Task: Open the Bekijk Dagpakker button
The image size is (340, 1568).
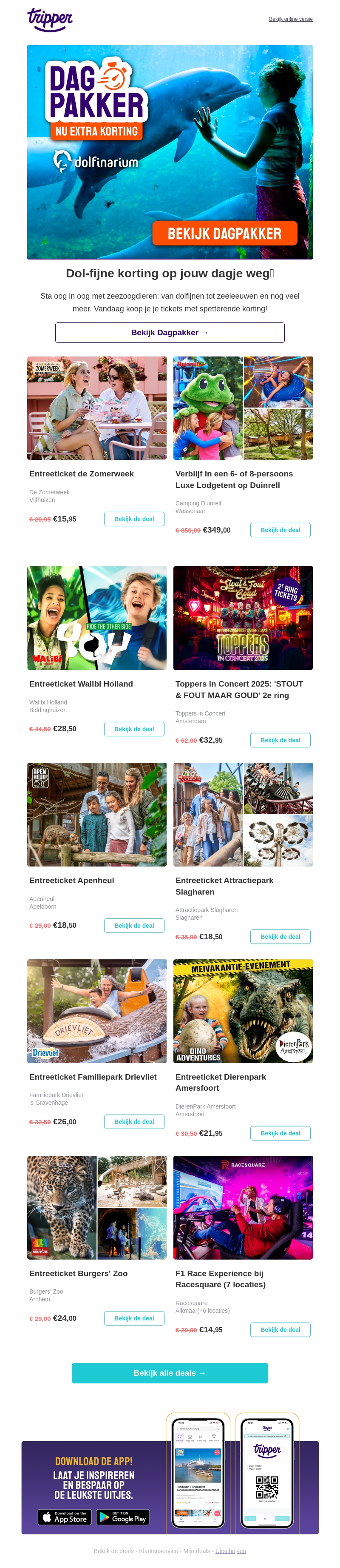Action: coord(170,332)
